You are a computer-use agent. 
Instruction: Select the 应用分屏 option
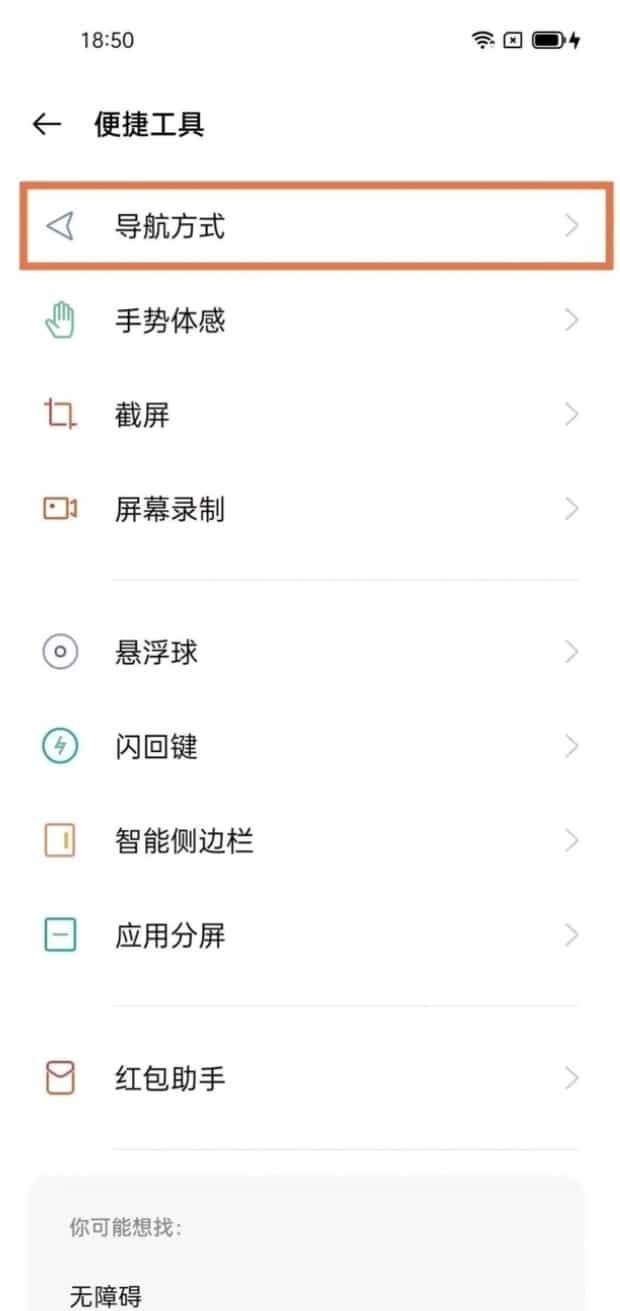(310, 936)
